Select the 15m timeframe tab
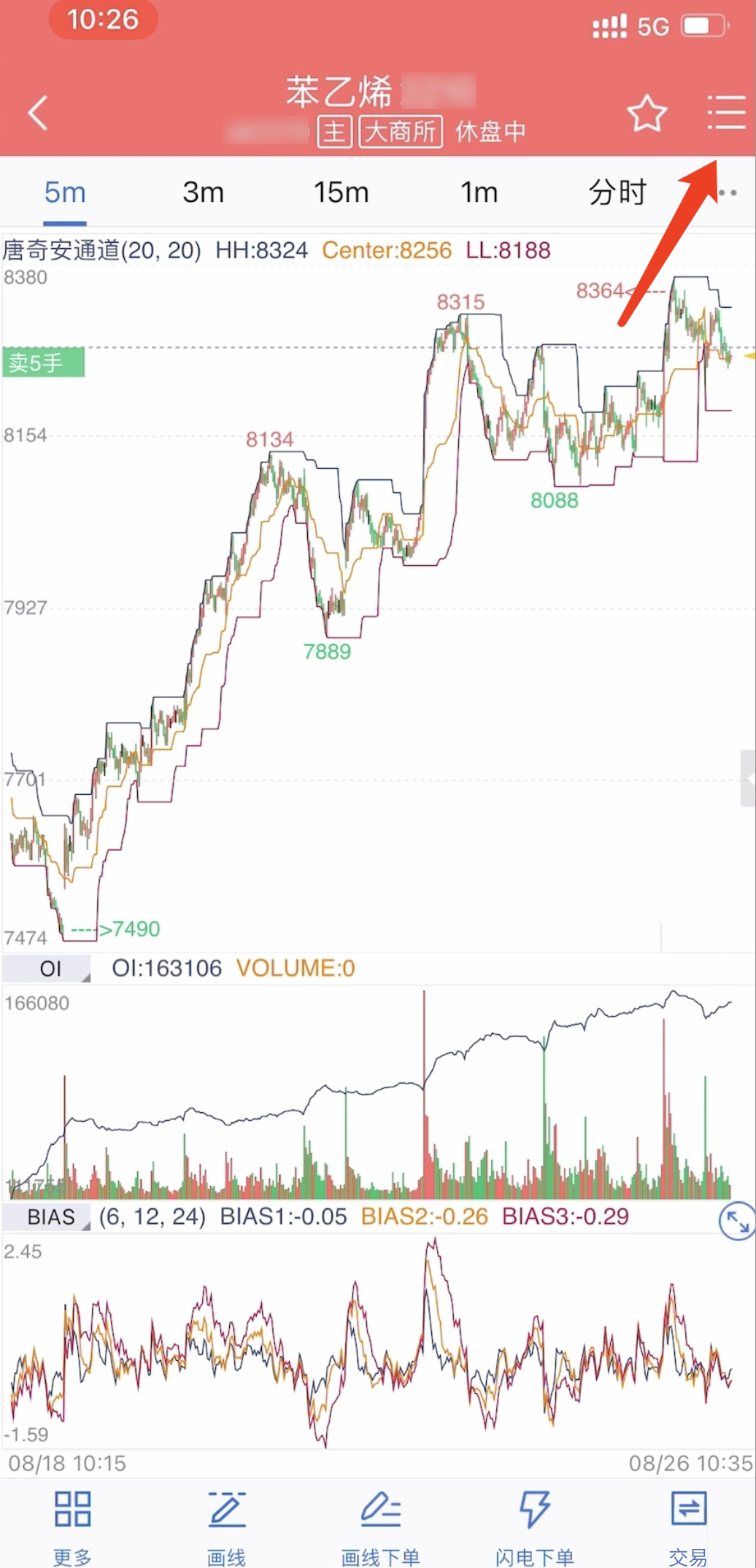756x1568 pixels. click(x=341, y=193)
